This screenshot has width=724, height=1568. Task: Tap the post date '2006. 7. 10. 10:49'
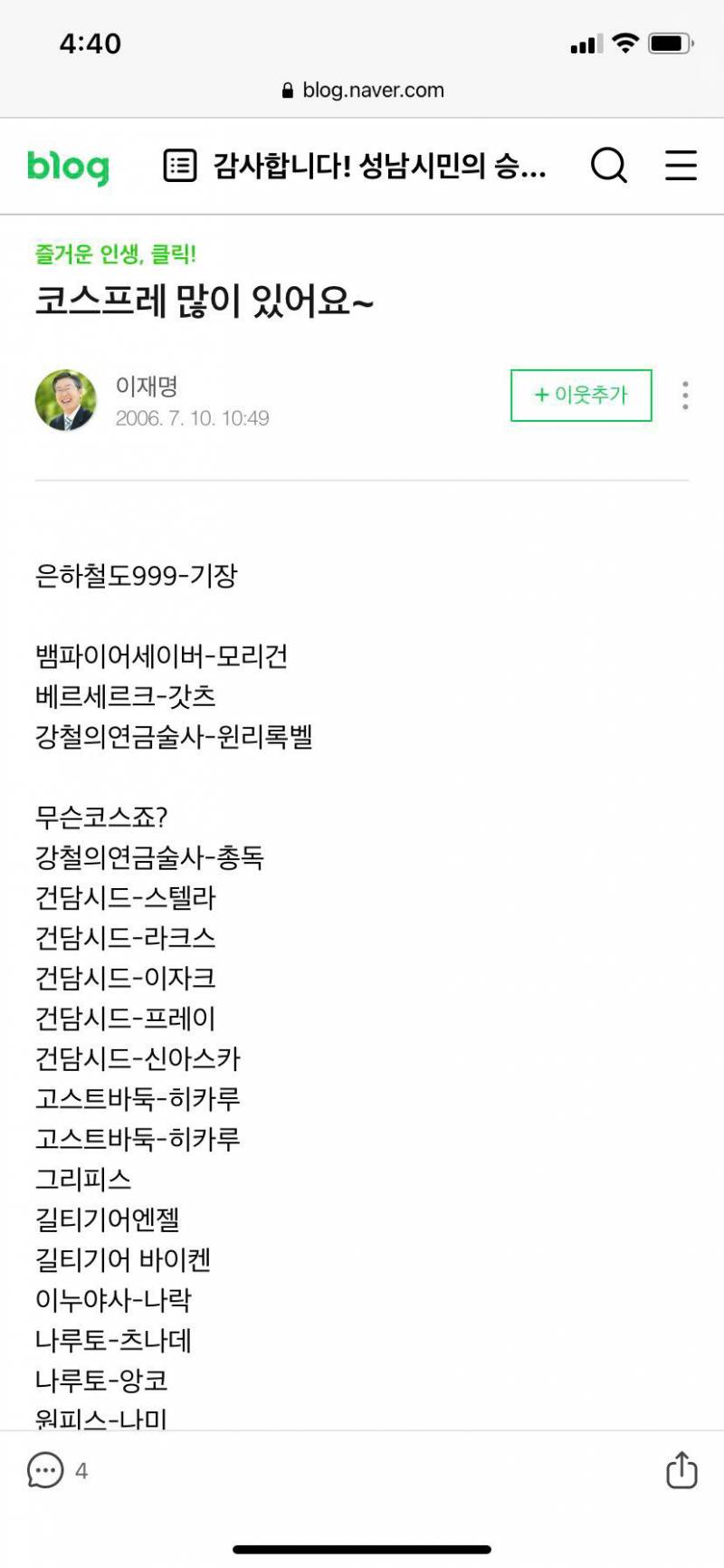point(193,418)
